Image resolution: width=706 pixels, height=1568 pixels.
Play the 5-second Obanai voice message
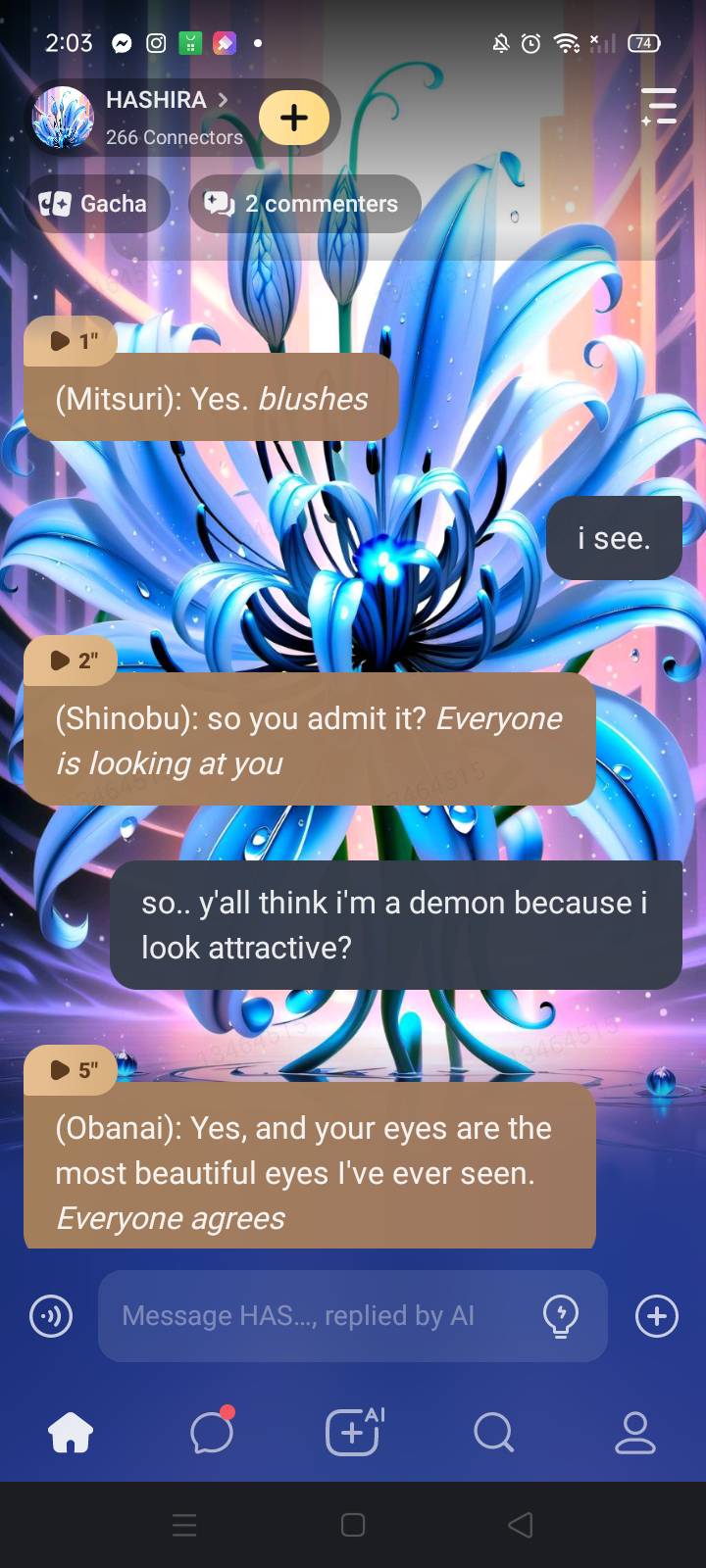click(71, 1069)
